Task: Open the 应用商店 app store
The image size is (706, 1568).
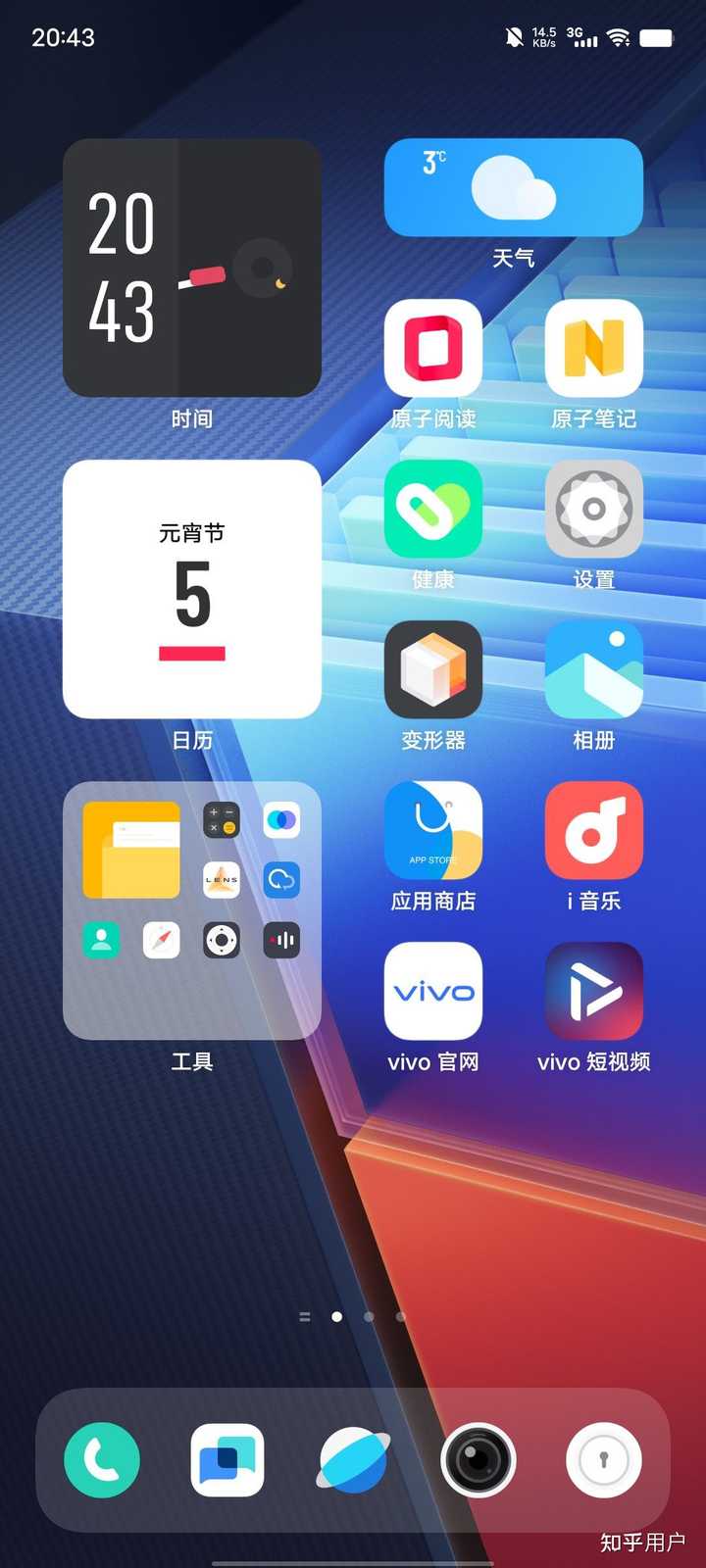Action: click(433, 831)
